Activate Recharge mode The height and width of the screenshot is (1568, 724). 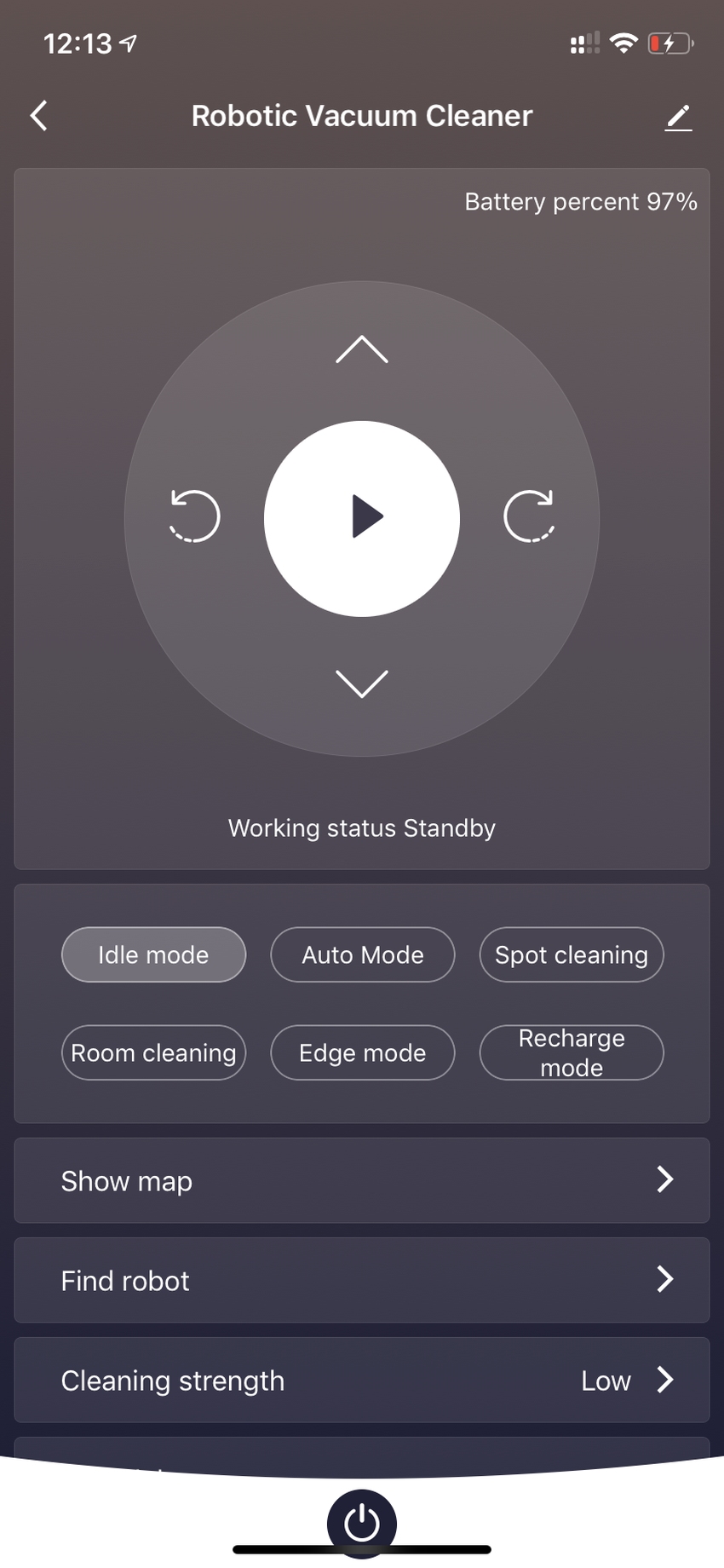pos(572,1052)
